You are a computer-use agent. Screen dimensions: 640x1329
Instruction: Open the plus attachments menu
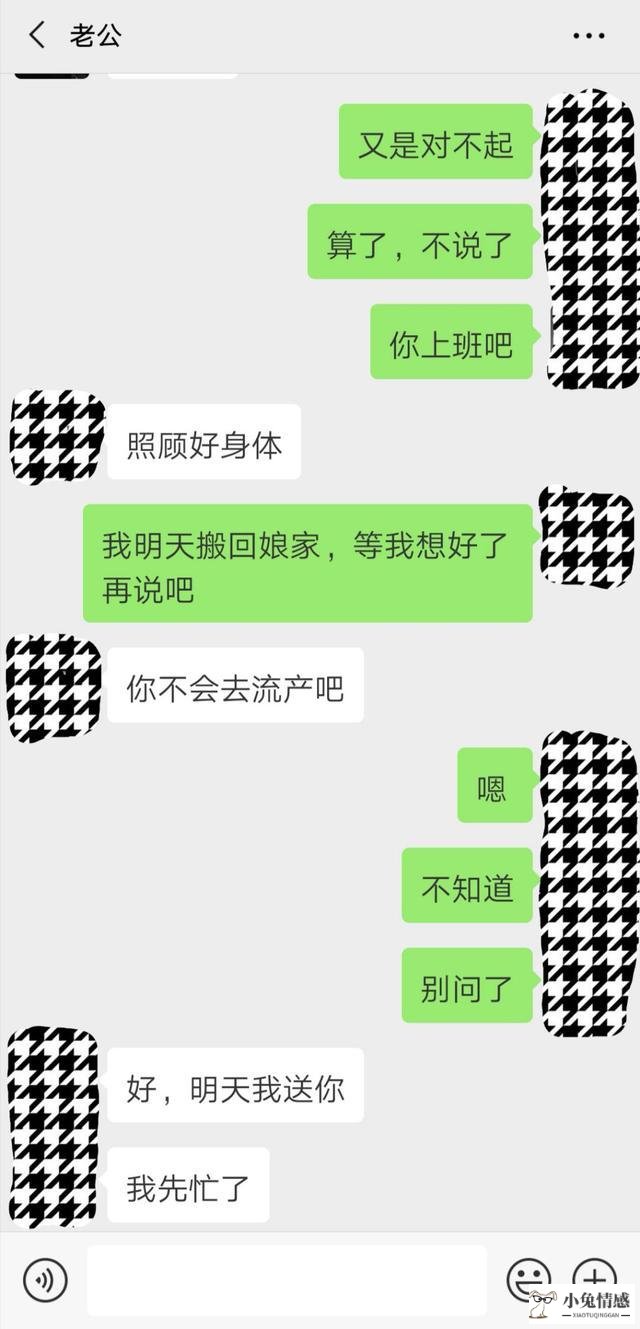coord(594,1275)
